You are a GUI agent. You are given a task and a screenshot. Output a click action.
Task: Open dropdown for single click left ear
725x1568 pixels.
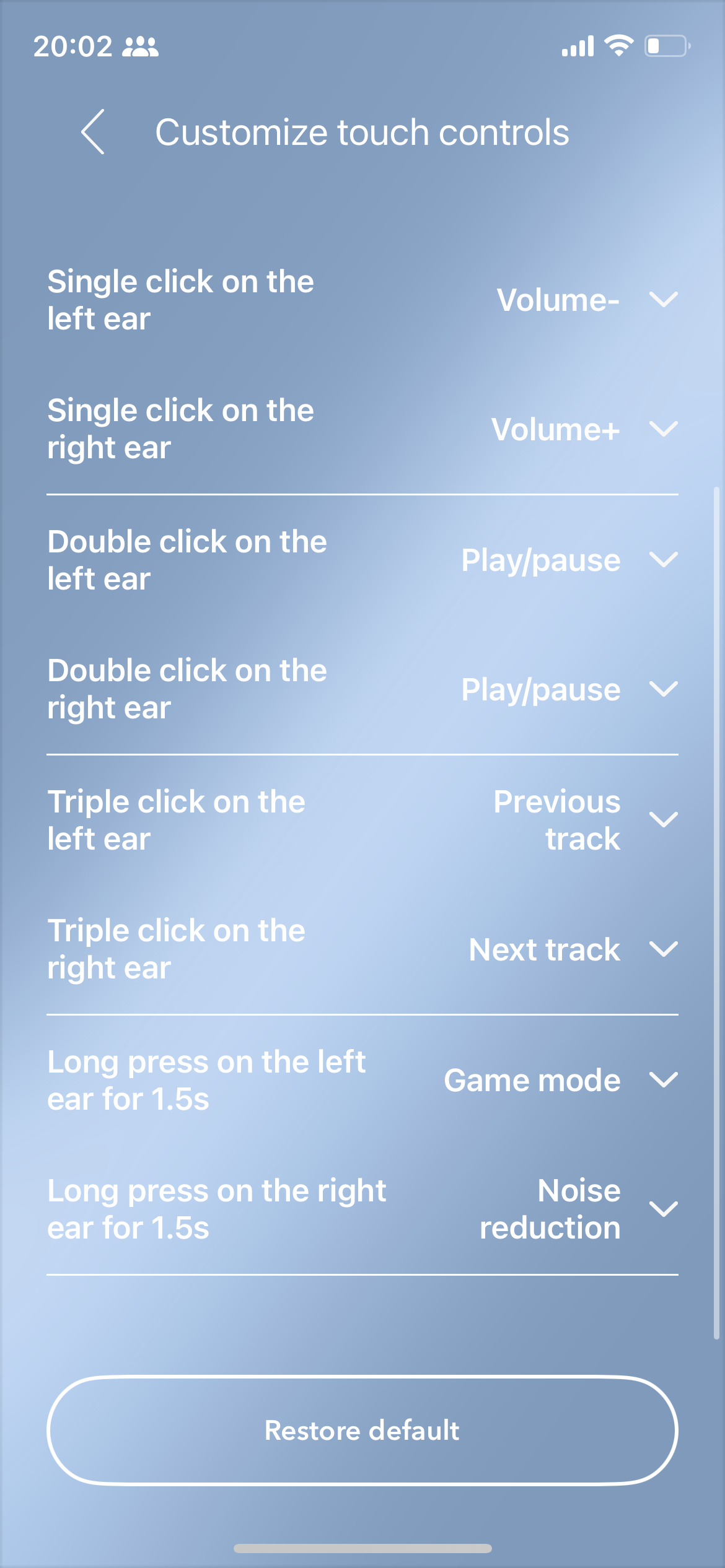587,300
